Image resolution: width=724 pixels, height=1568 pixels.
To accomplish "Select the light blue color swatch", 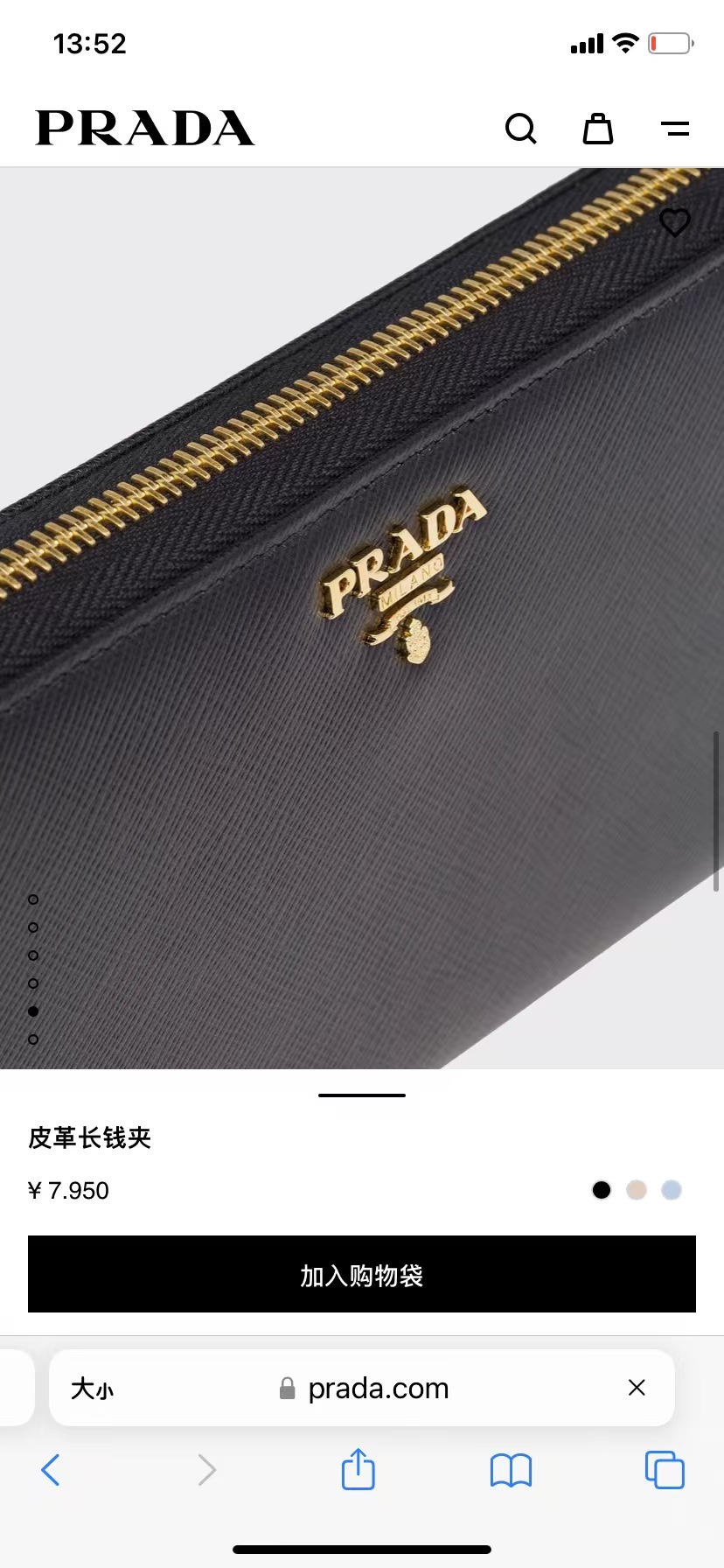I will pos(672,1190).
